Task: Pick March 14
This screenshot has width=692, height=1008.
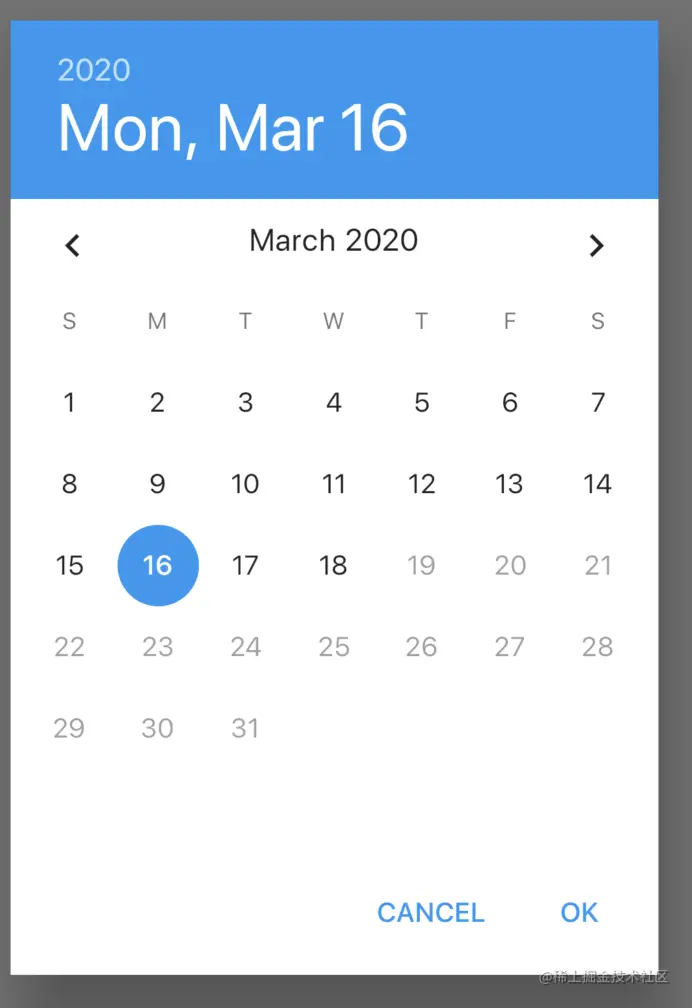Action: 597,484
